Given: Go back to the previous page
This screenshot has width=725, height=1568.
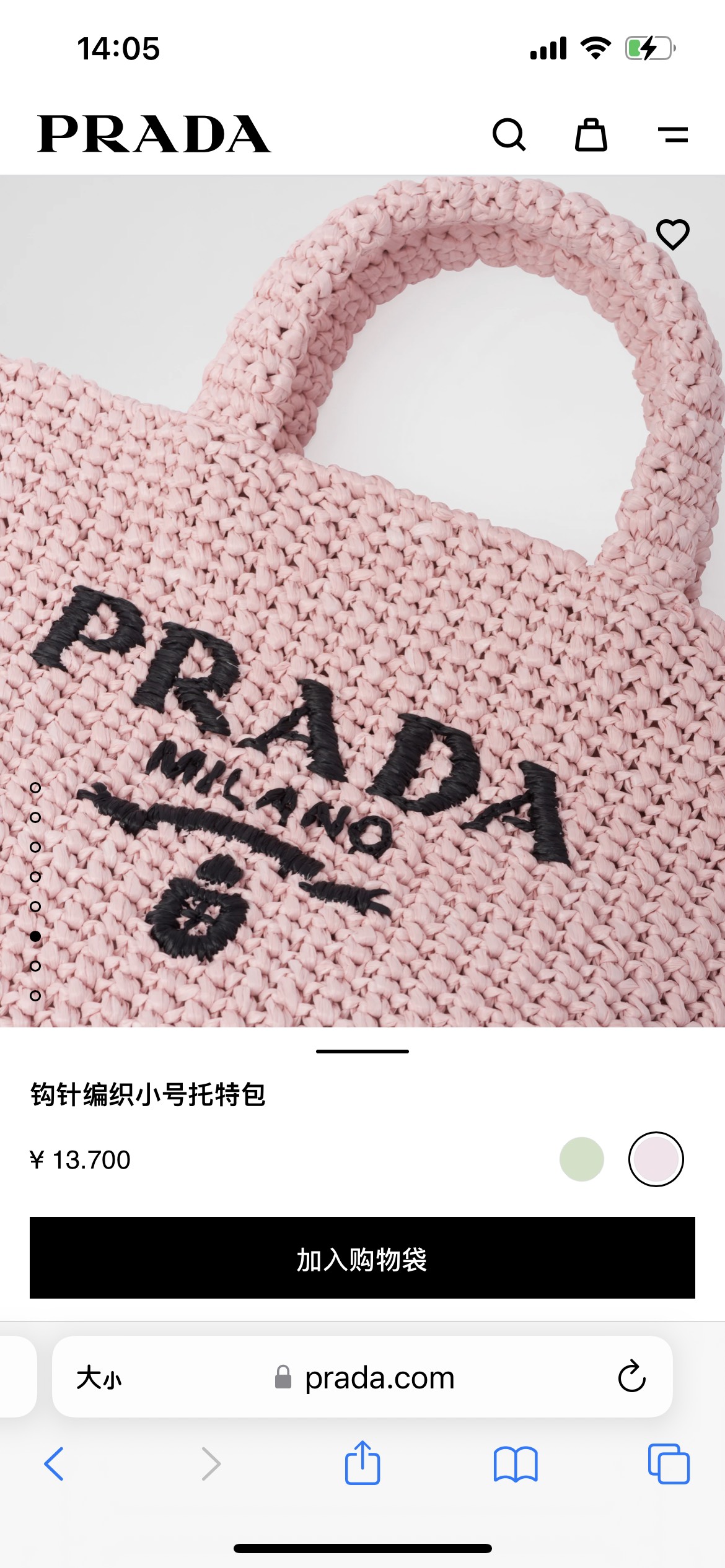Looking at the screenshot, I should (54, 1464).
